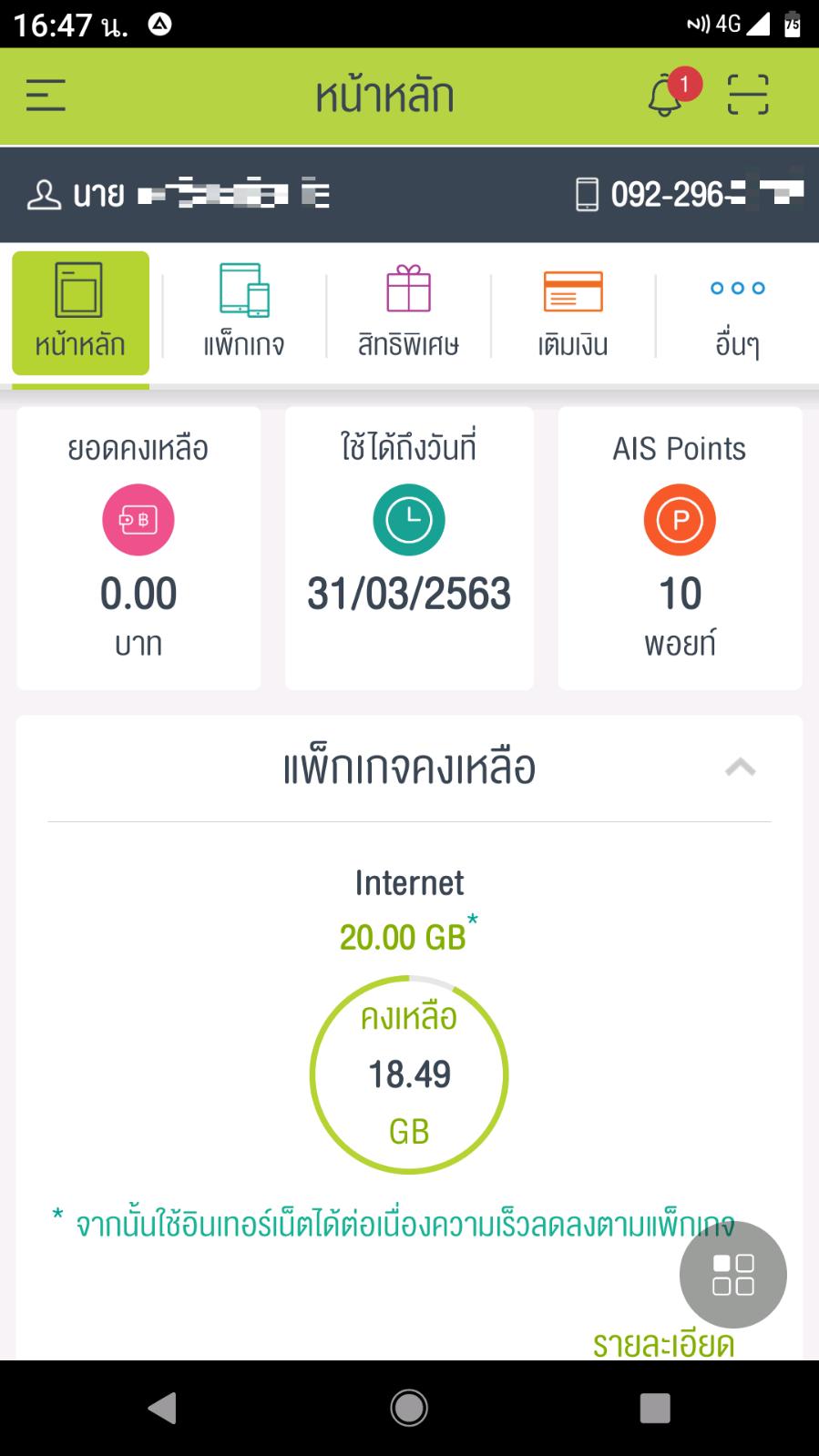Open the hamburger drawer menu
The image size is (819, 1456).
pos(46,95)
